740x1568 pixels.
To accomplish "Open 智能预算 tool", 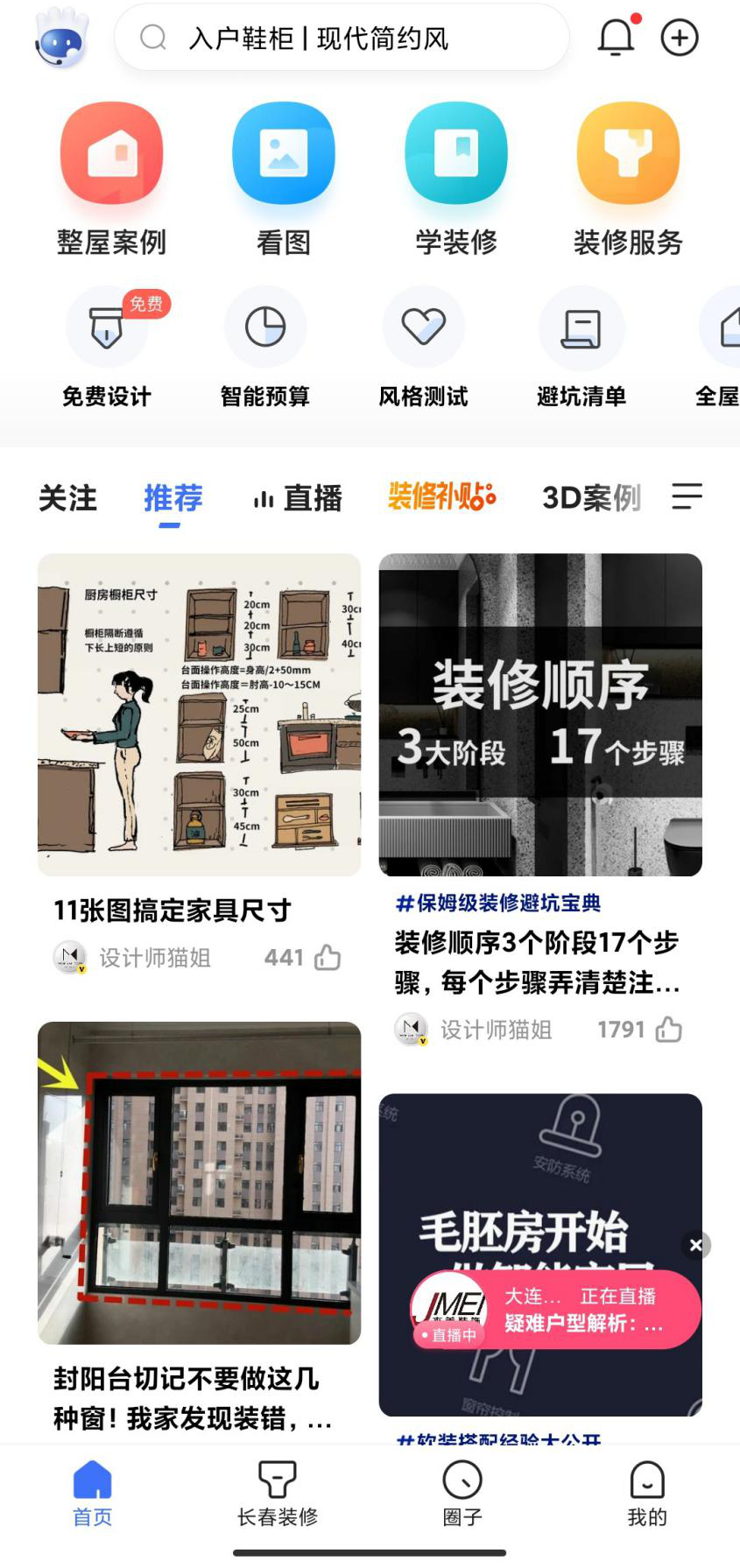I will pos(265,348).
